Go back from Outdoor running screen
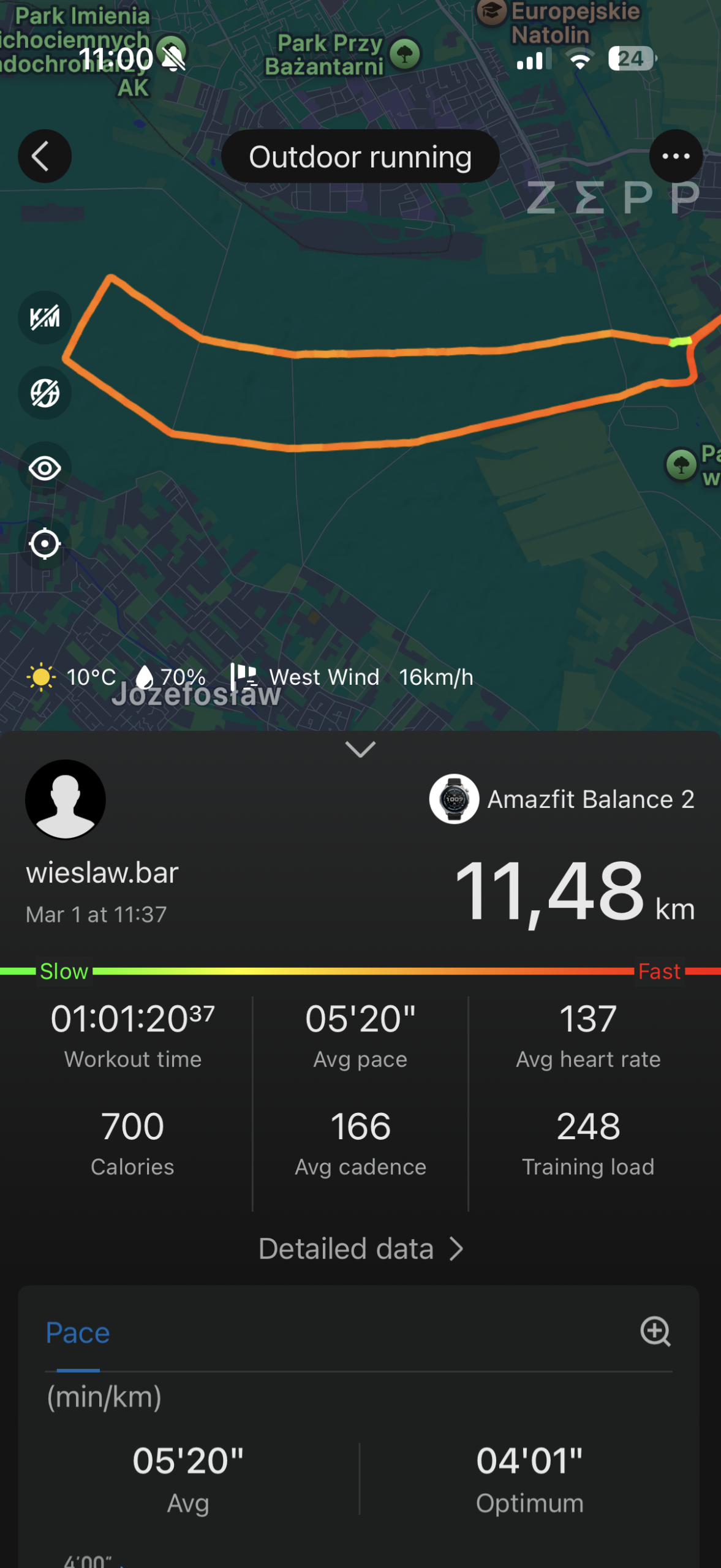 [44, 156]
